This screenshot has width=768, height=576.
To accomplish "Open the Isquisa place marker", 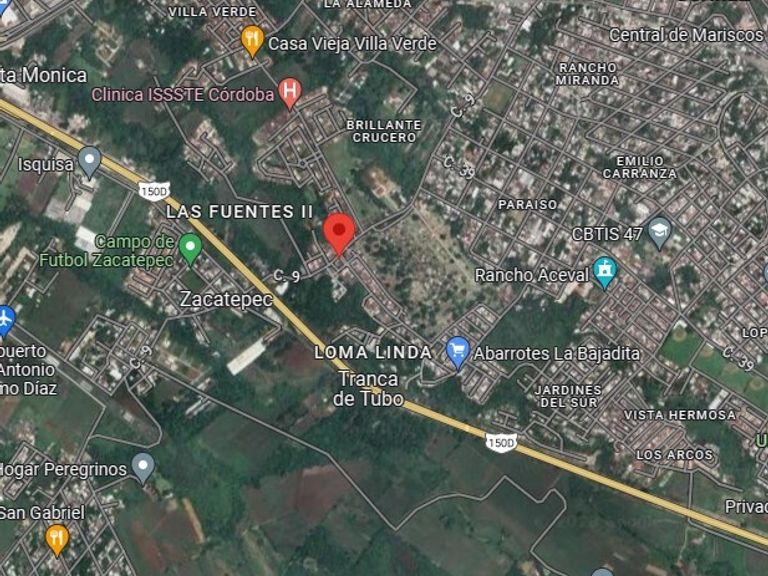I will (90, 162).
